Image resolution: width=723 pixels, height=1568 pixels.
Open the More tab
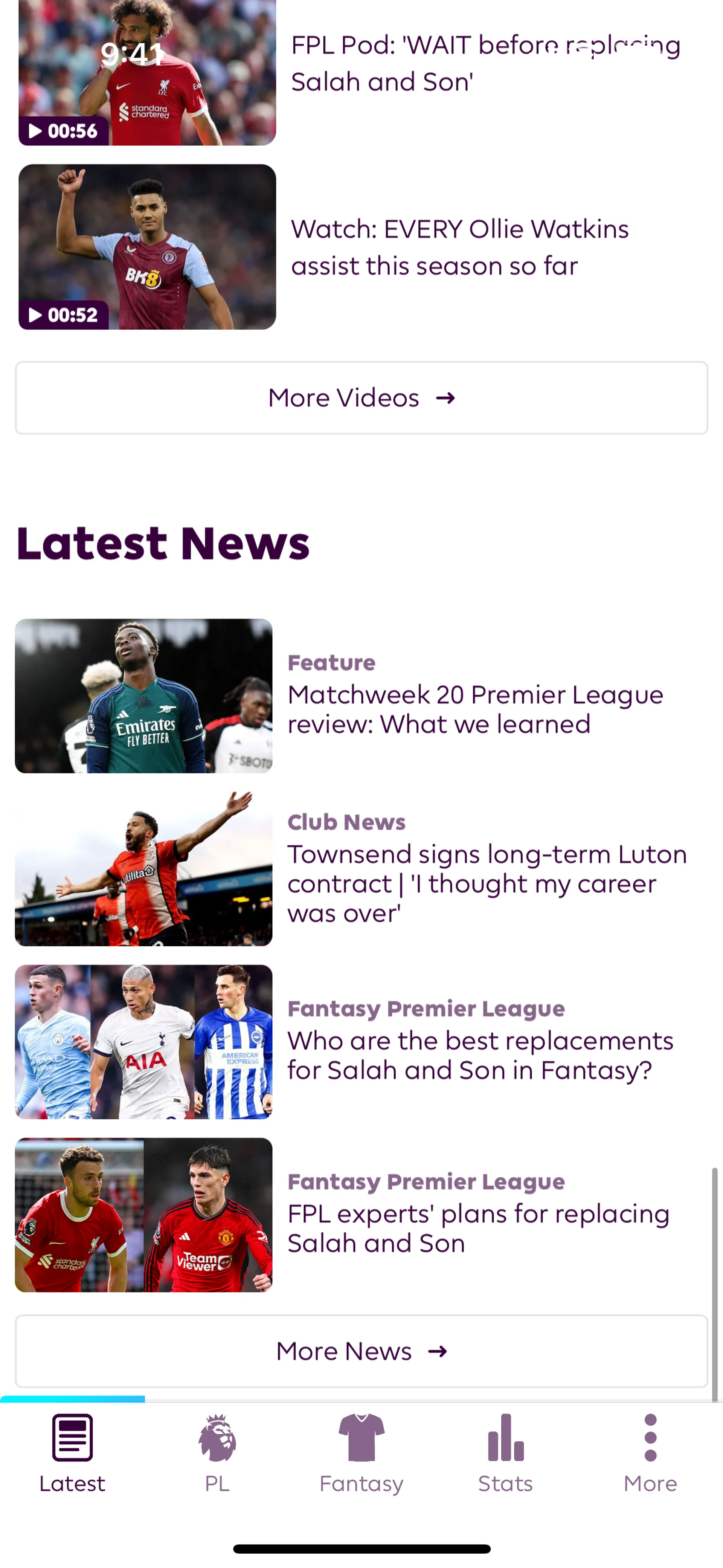[650, 1452]
